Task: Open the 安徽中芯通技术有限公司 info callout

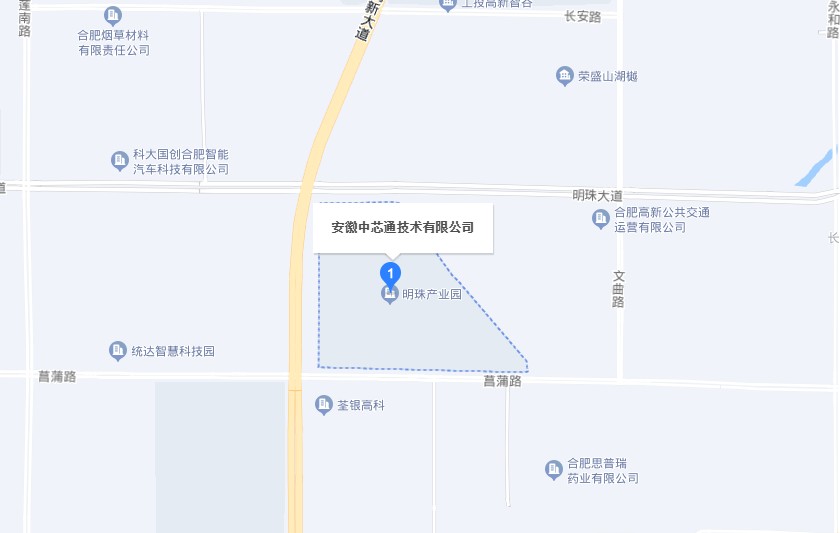Action: (x=402, y=227)
